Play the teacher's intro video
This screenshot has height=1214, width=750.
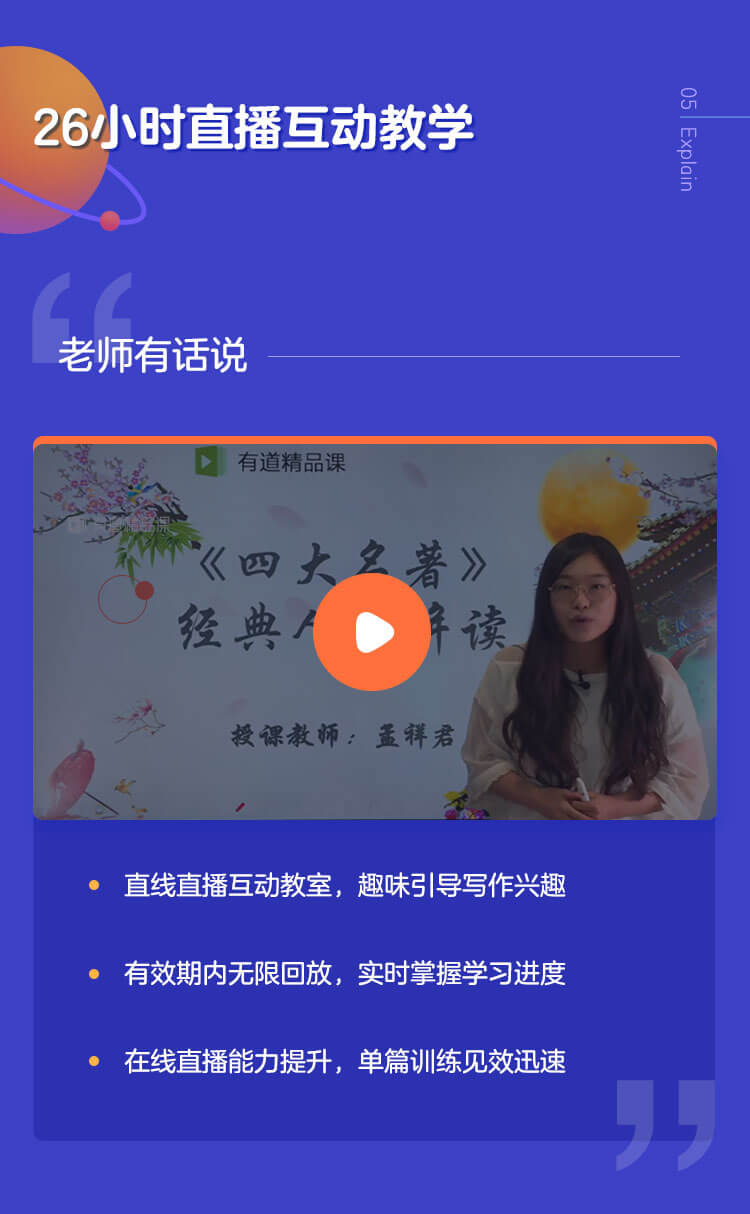click(372, 632)
